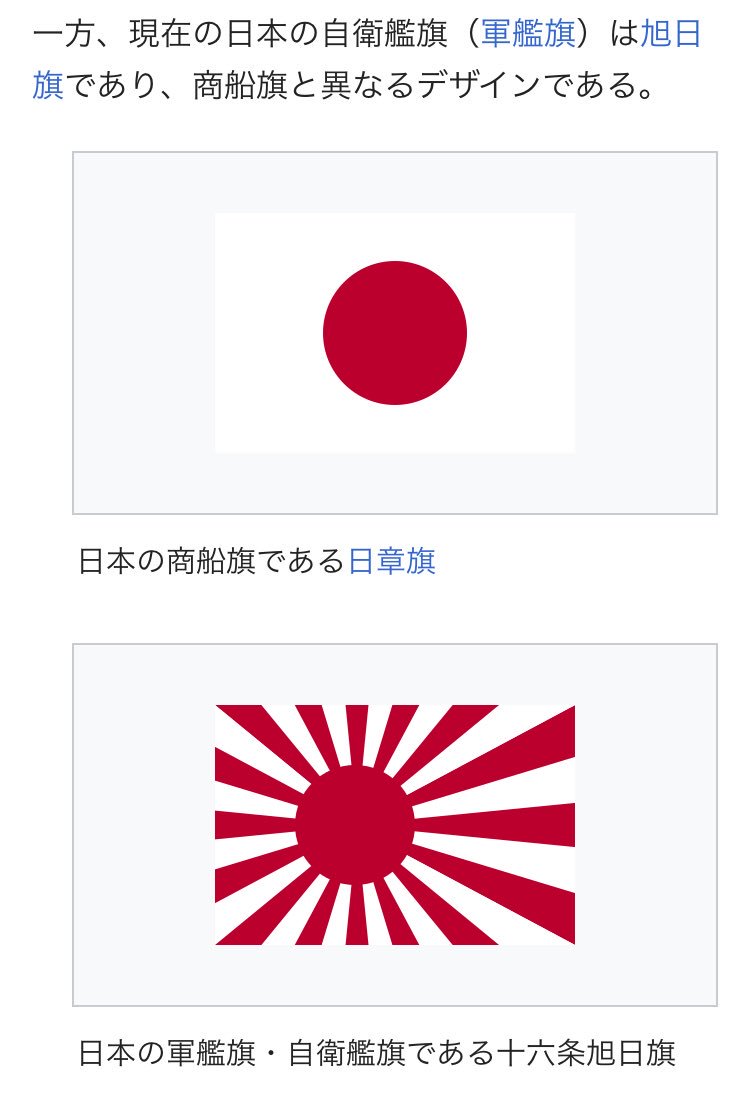This screenshot has height=1101, width=750.
Task: Open the Hinomaru merchant flag image
Action: coord(395,333)
